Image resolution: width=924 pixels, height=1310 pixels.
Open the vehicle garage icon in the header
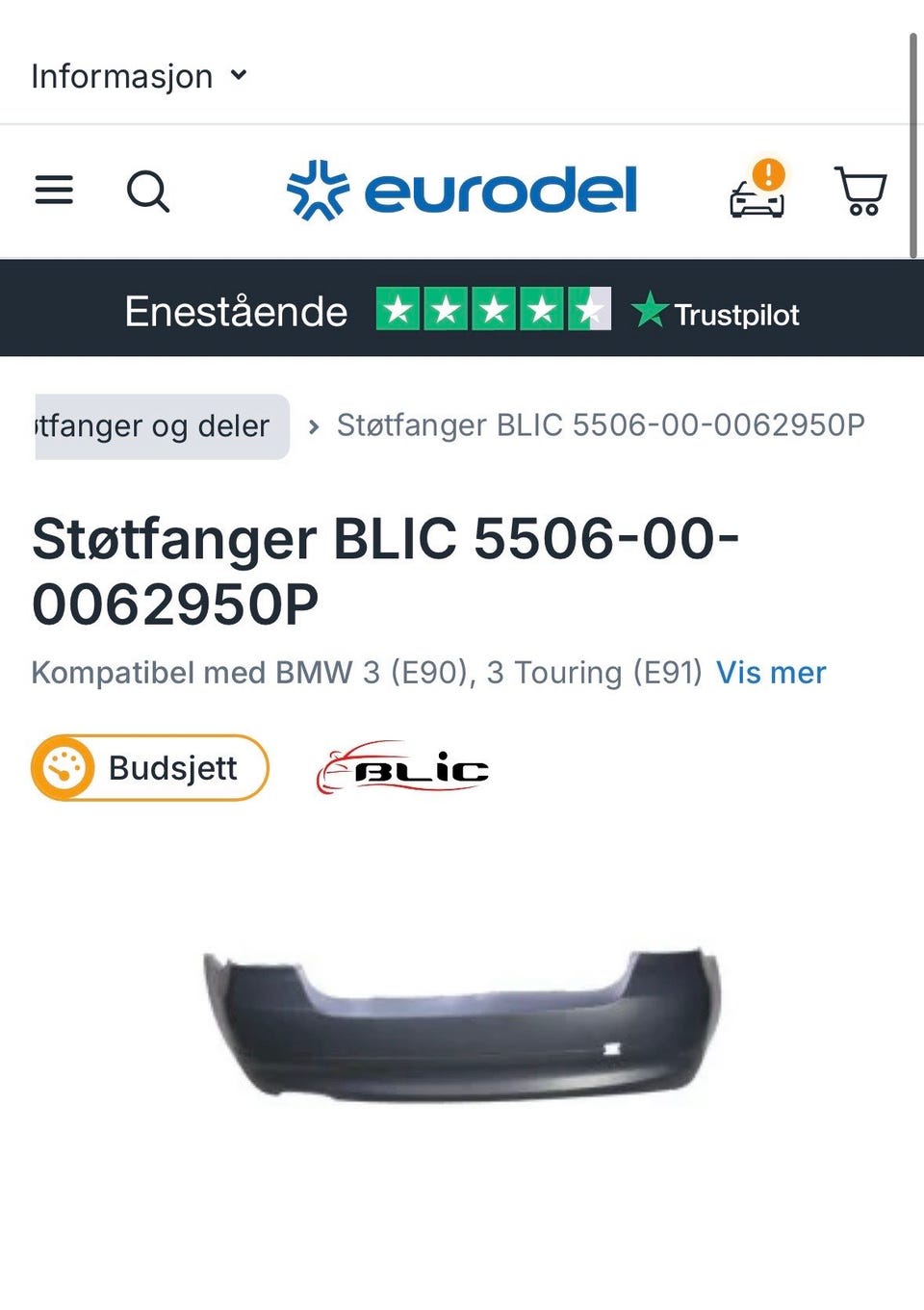pos(756,197)
